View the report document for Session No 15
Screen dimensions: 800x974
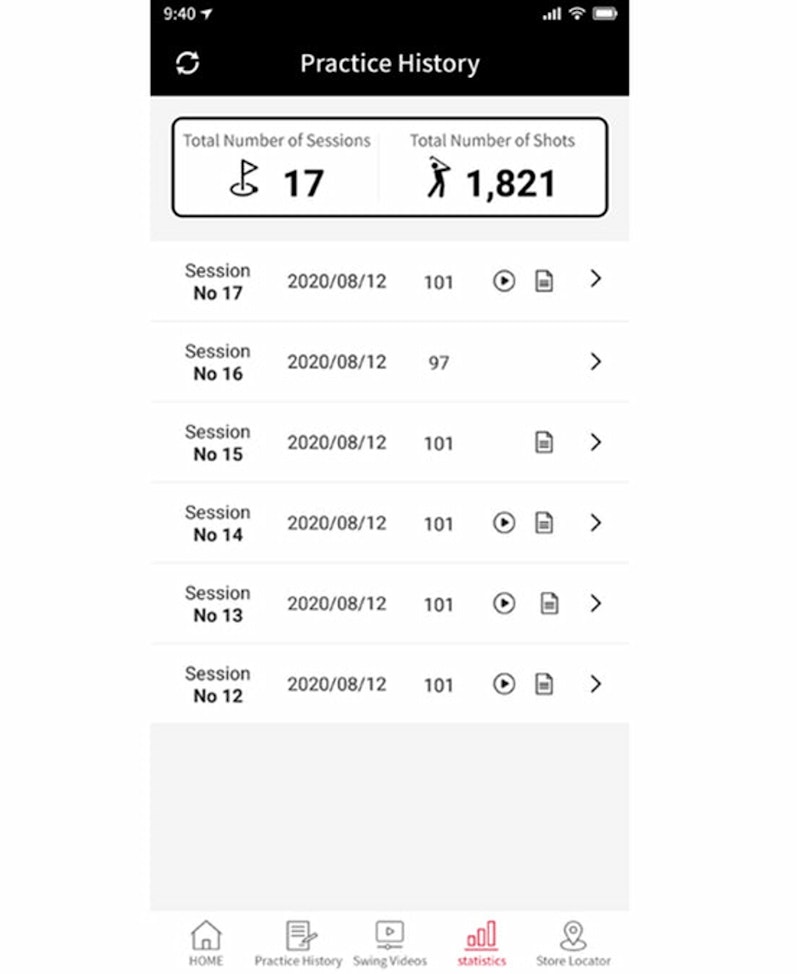coord(544,442)
